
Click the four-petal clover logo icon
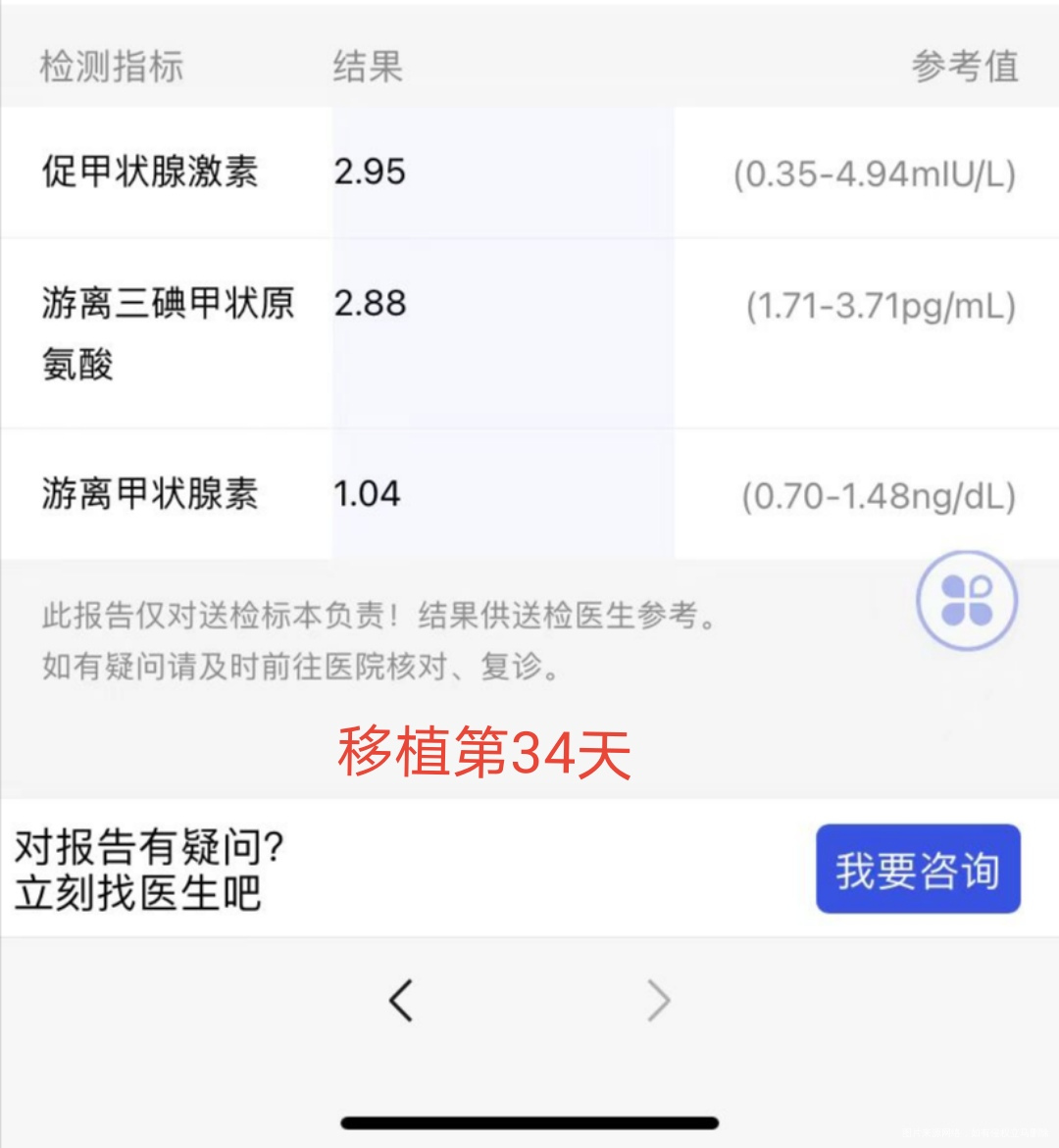pyautogui.click(x=966, y=601)
